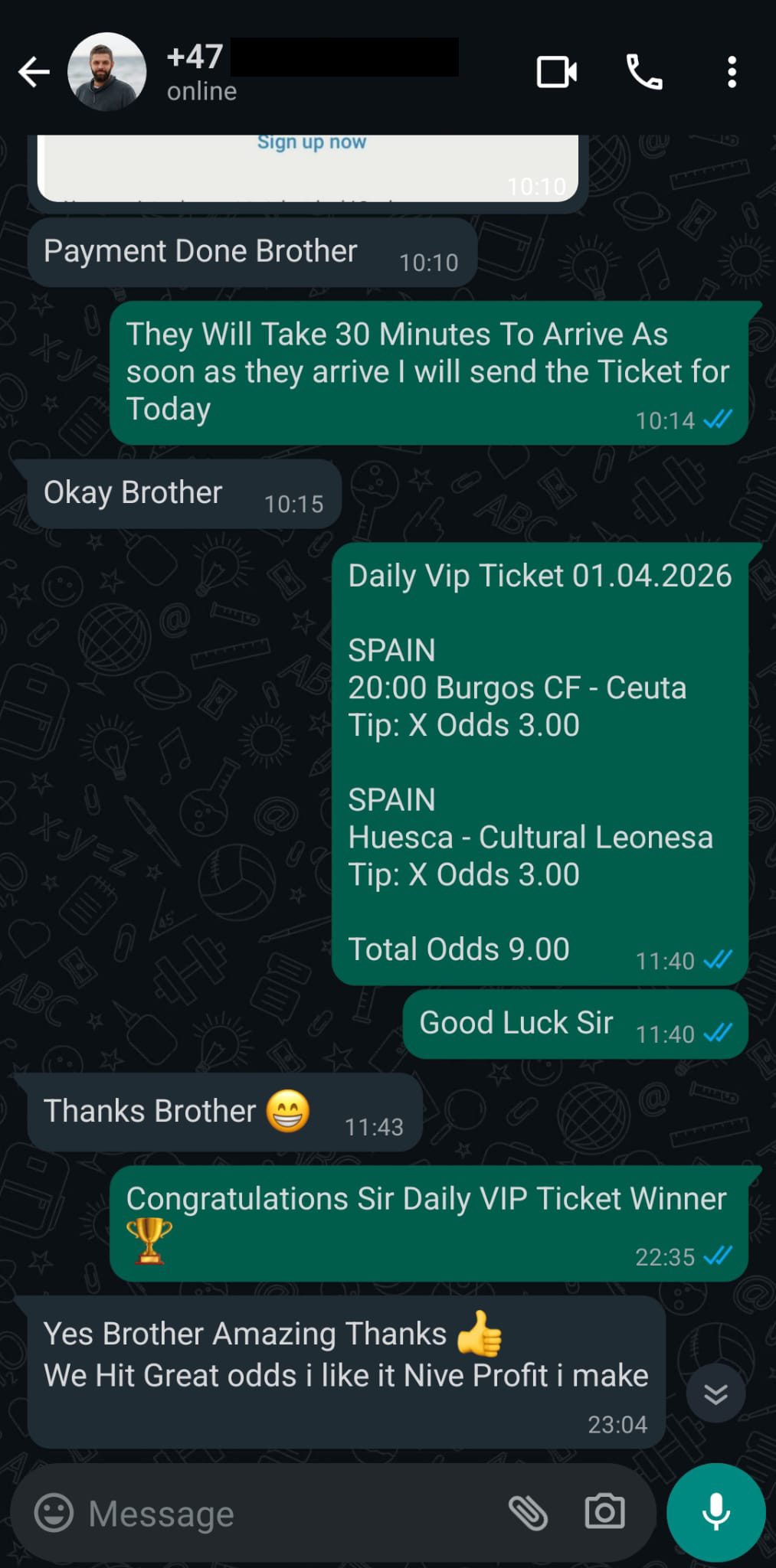Select the Thanks Brother message bubble
The image size is (776, 1568).
point(226,1111)
